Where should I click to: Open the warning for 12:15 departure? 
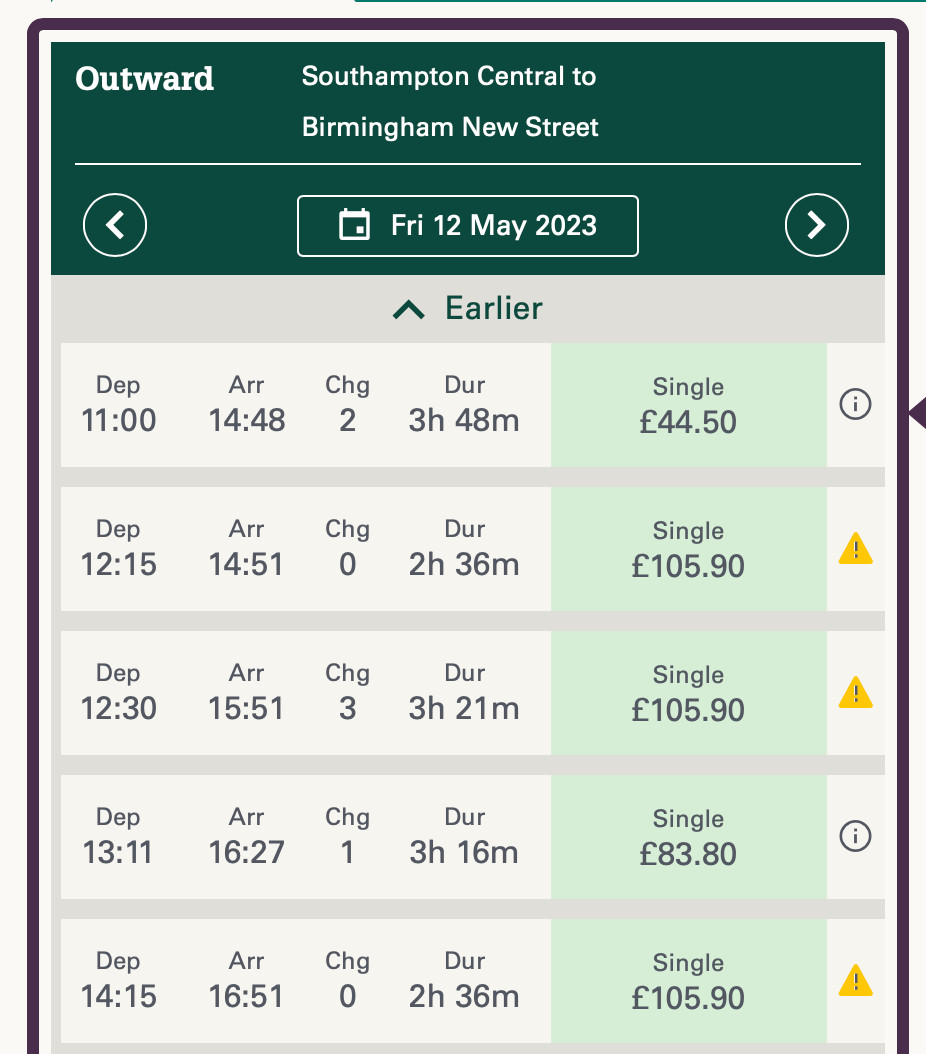[855, 548]
